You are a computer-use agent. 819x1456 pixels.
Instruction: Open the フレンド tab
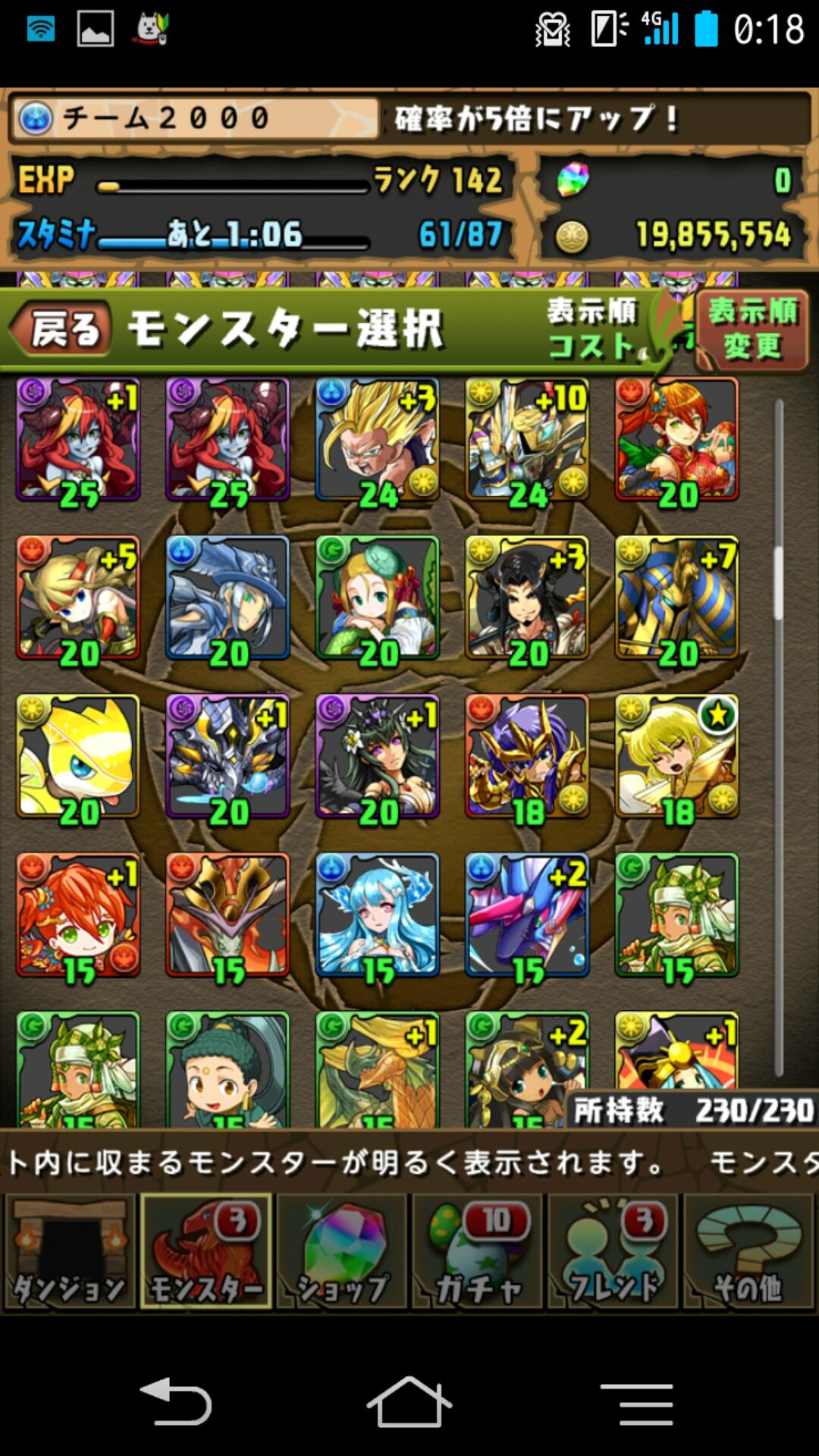click(x=613, y=1252)
